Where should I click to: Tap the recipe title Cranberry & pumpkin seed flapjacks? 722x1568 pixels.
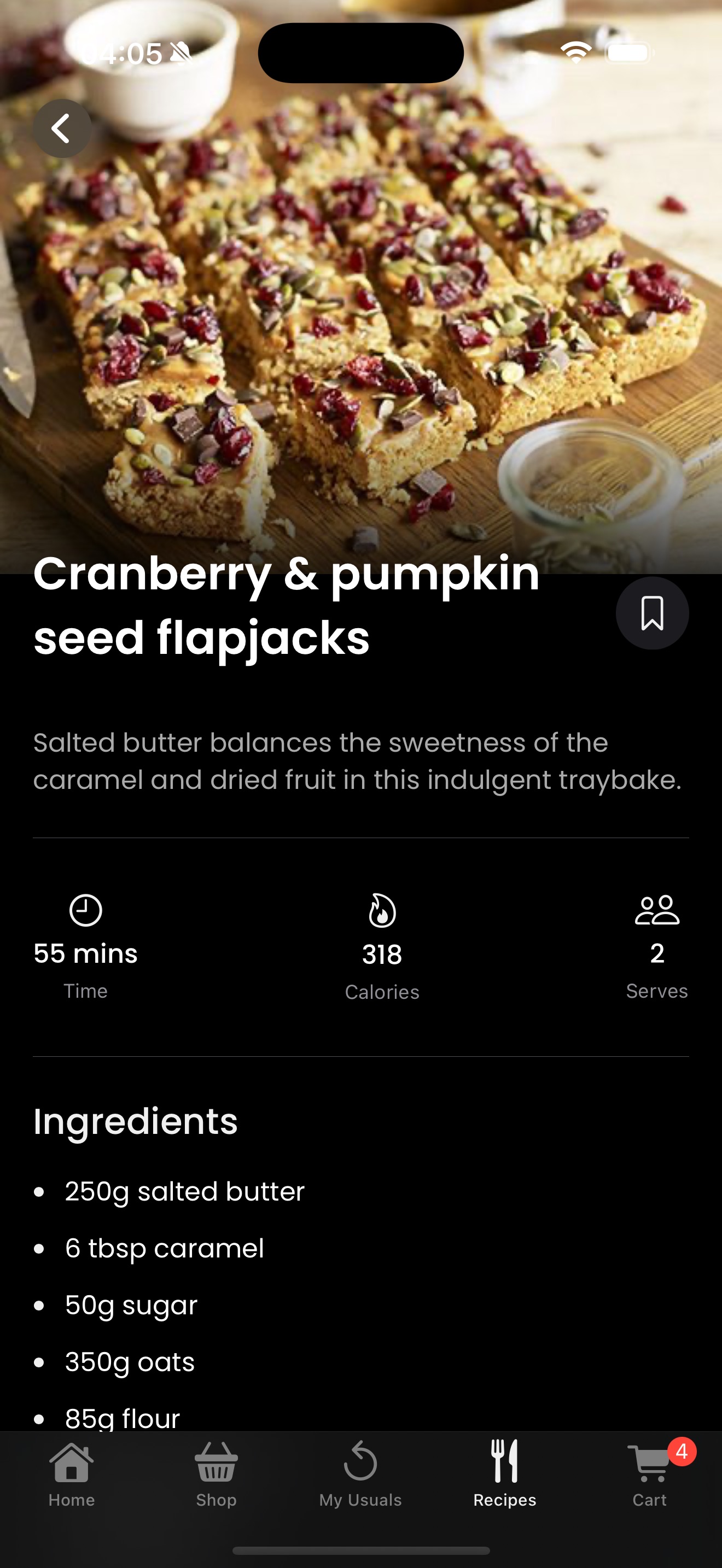point(286,606)
